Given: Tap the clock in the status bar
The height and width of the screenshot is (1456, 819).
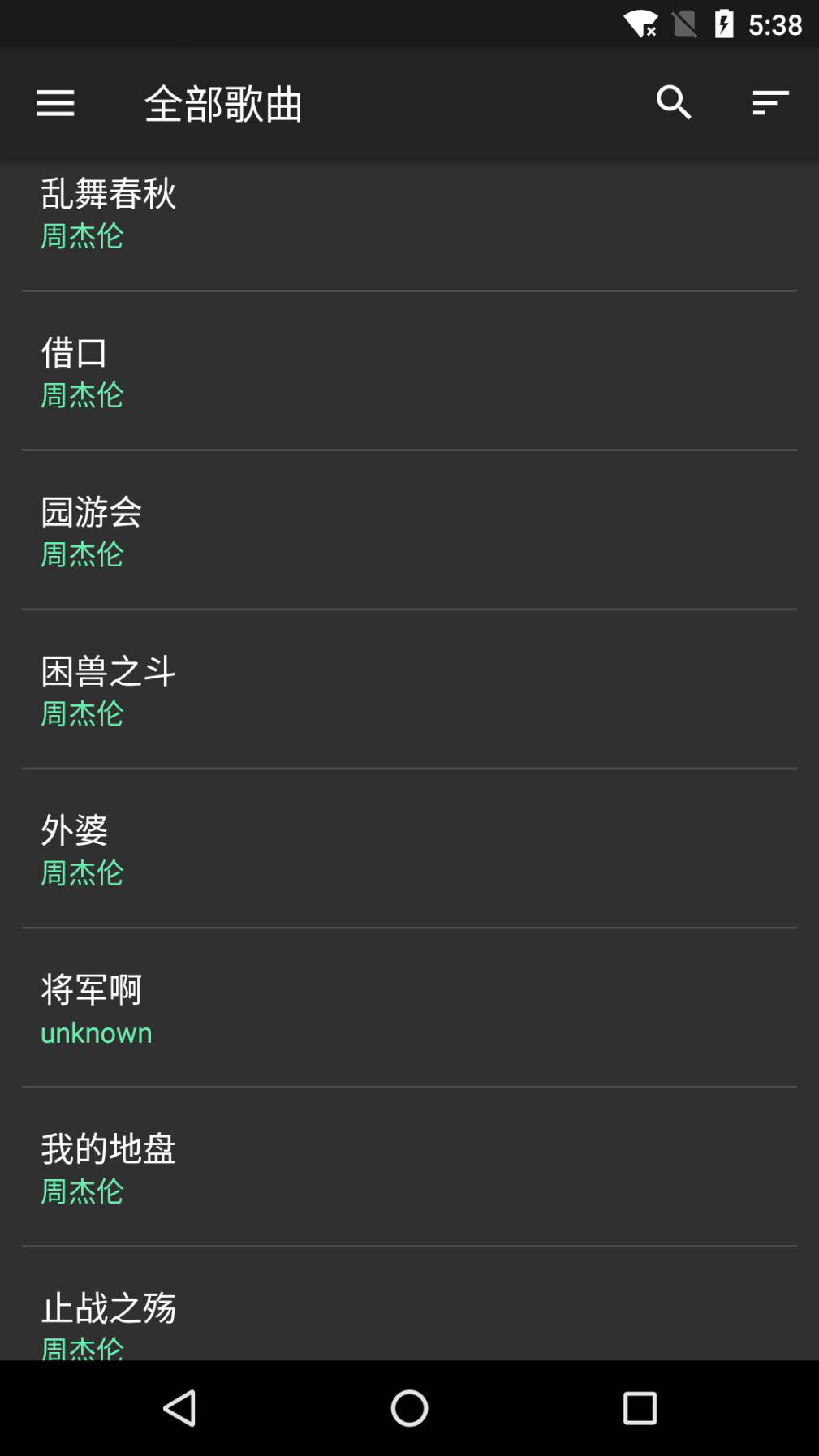Looking at the screenshot, I should coord(774,24).
